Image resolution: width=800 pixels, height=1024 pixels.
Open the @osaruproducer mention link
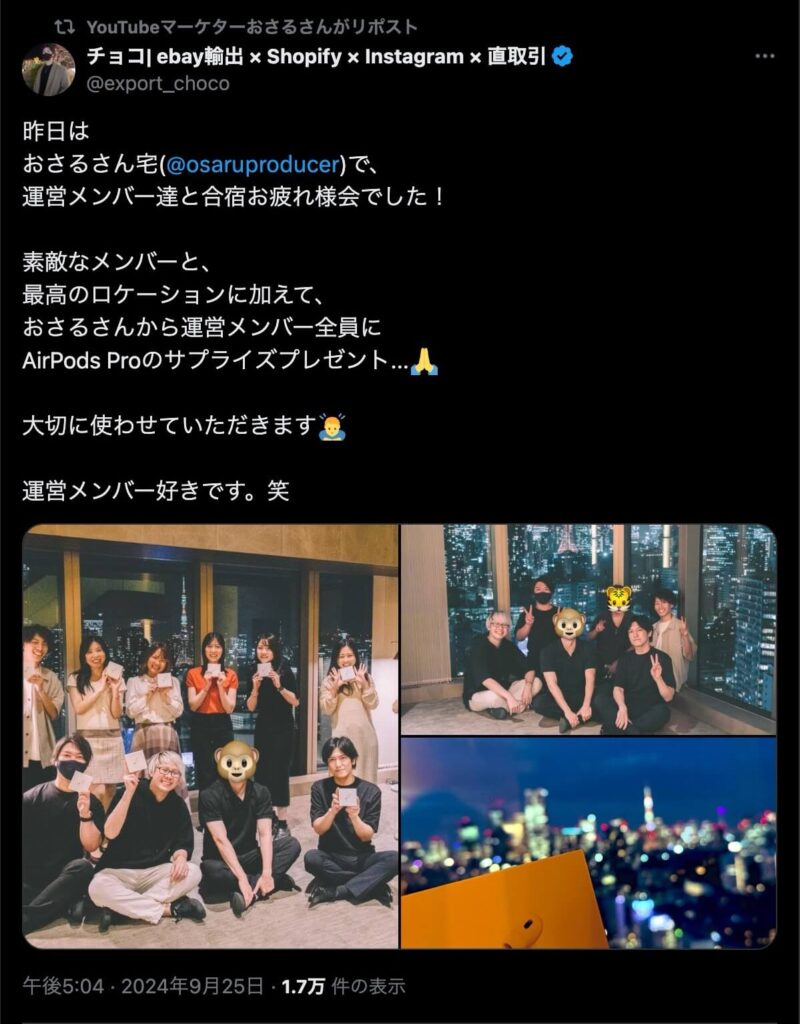click(x=251, y=165)
